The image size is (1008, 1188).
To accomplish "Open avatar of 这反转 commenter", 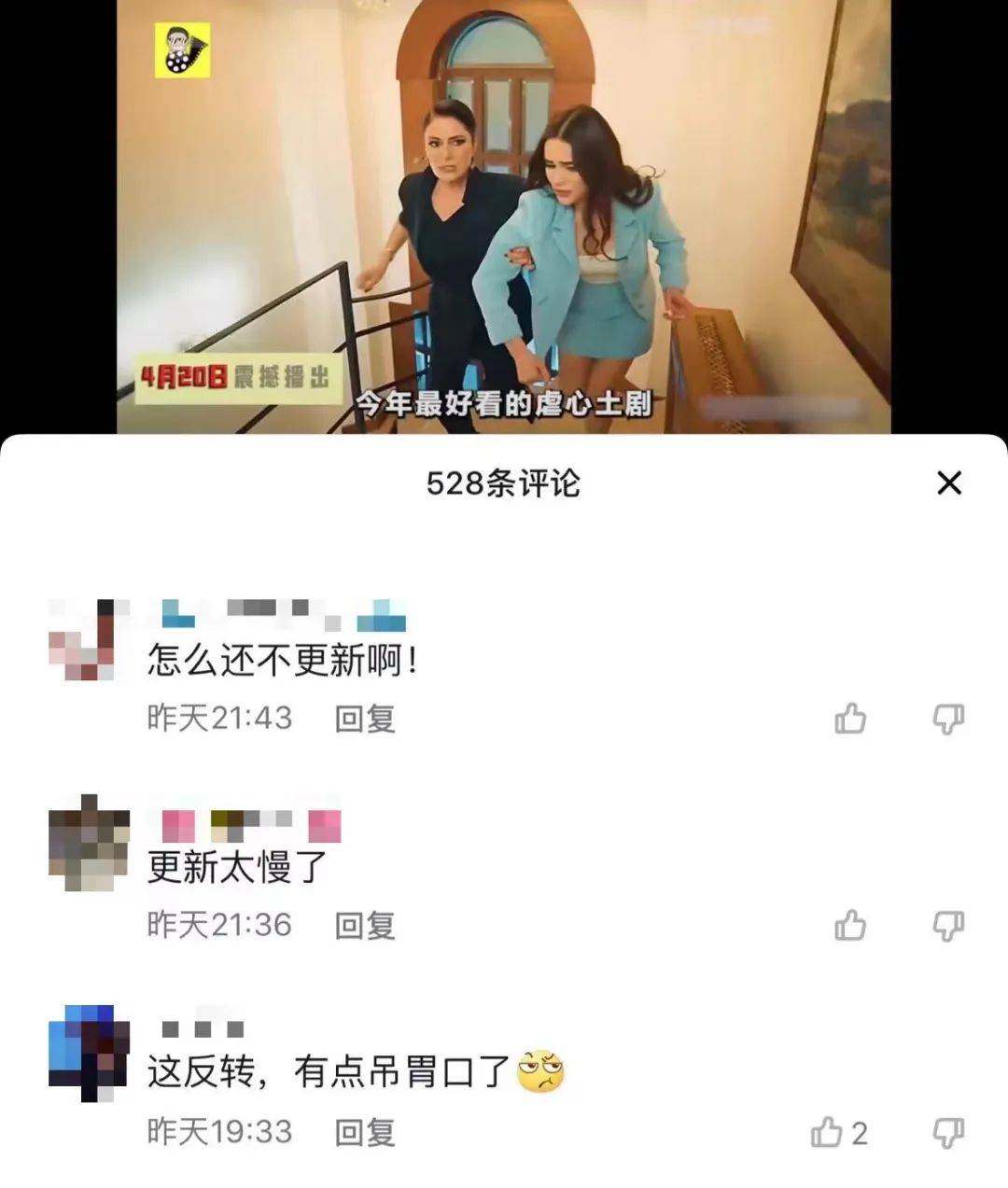I will [87, 1053].
